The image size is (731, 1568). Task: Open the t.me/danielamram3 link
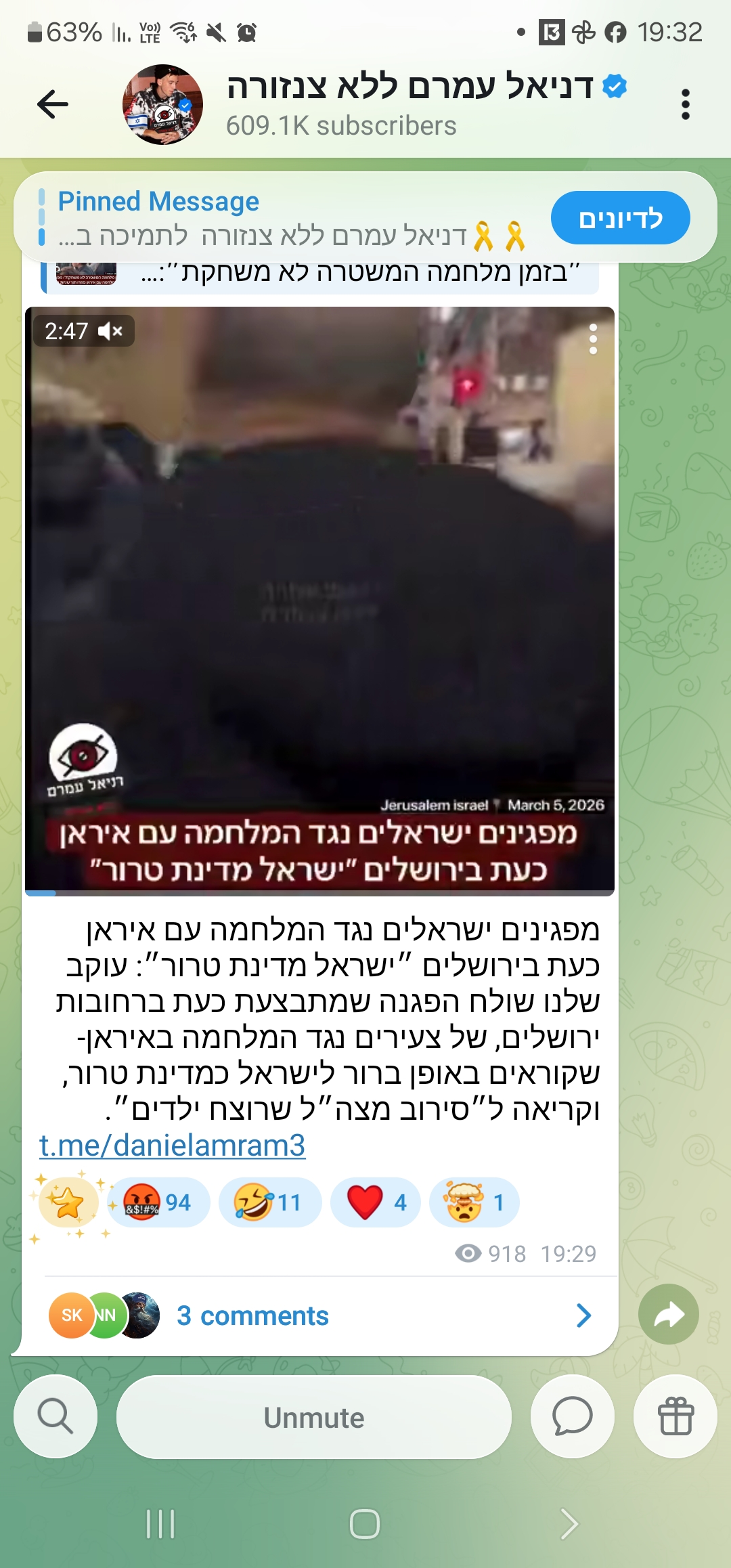(173, 1146)
